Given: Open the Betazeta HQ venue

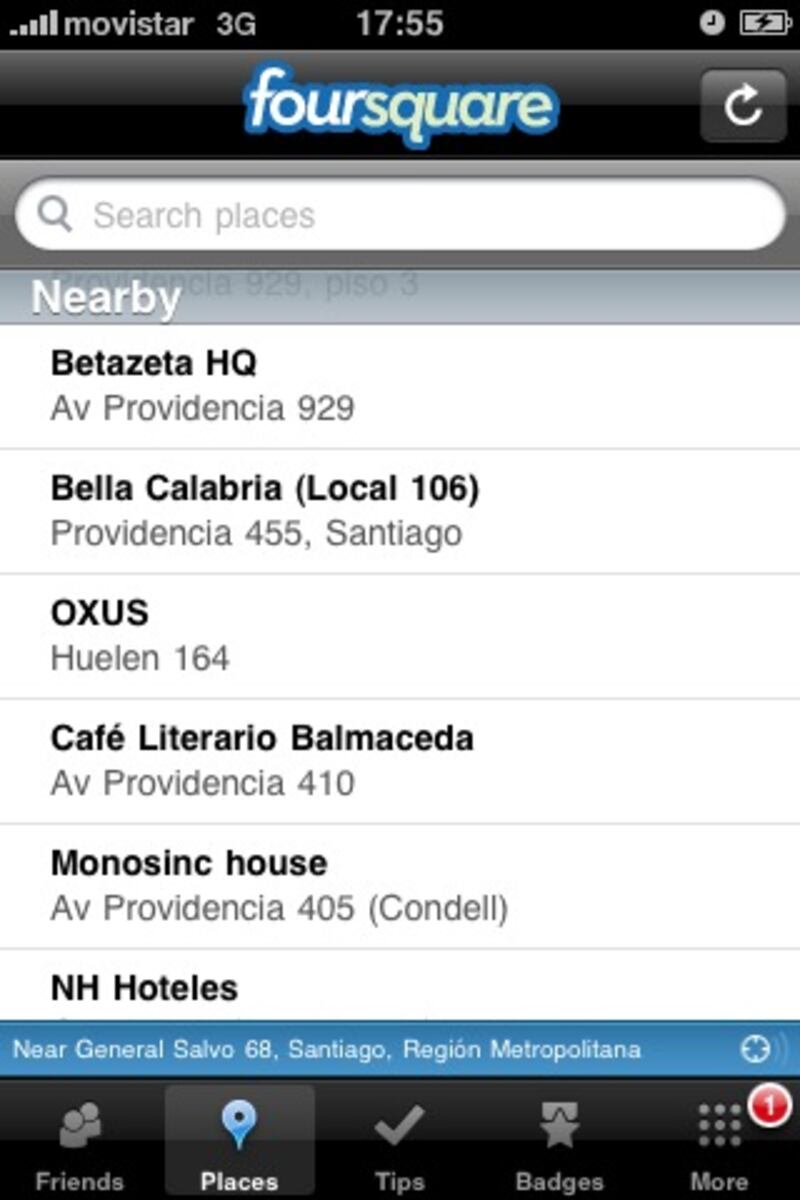Looking at the screenshot, I should pos(400,385).
